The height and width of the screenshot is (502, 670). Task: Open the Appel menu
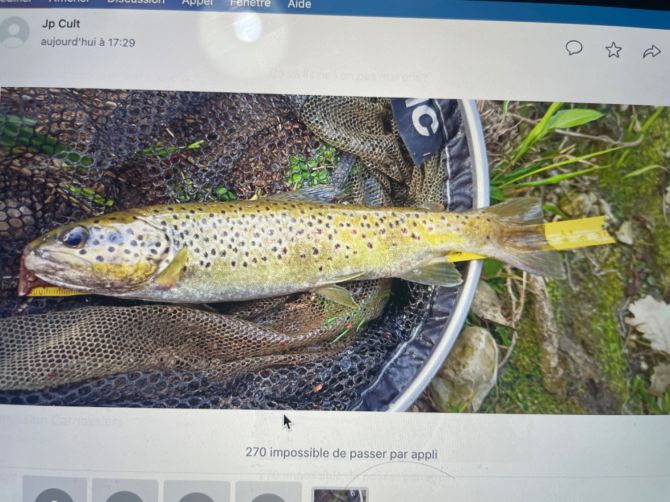click(197, 3)
